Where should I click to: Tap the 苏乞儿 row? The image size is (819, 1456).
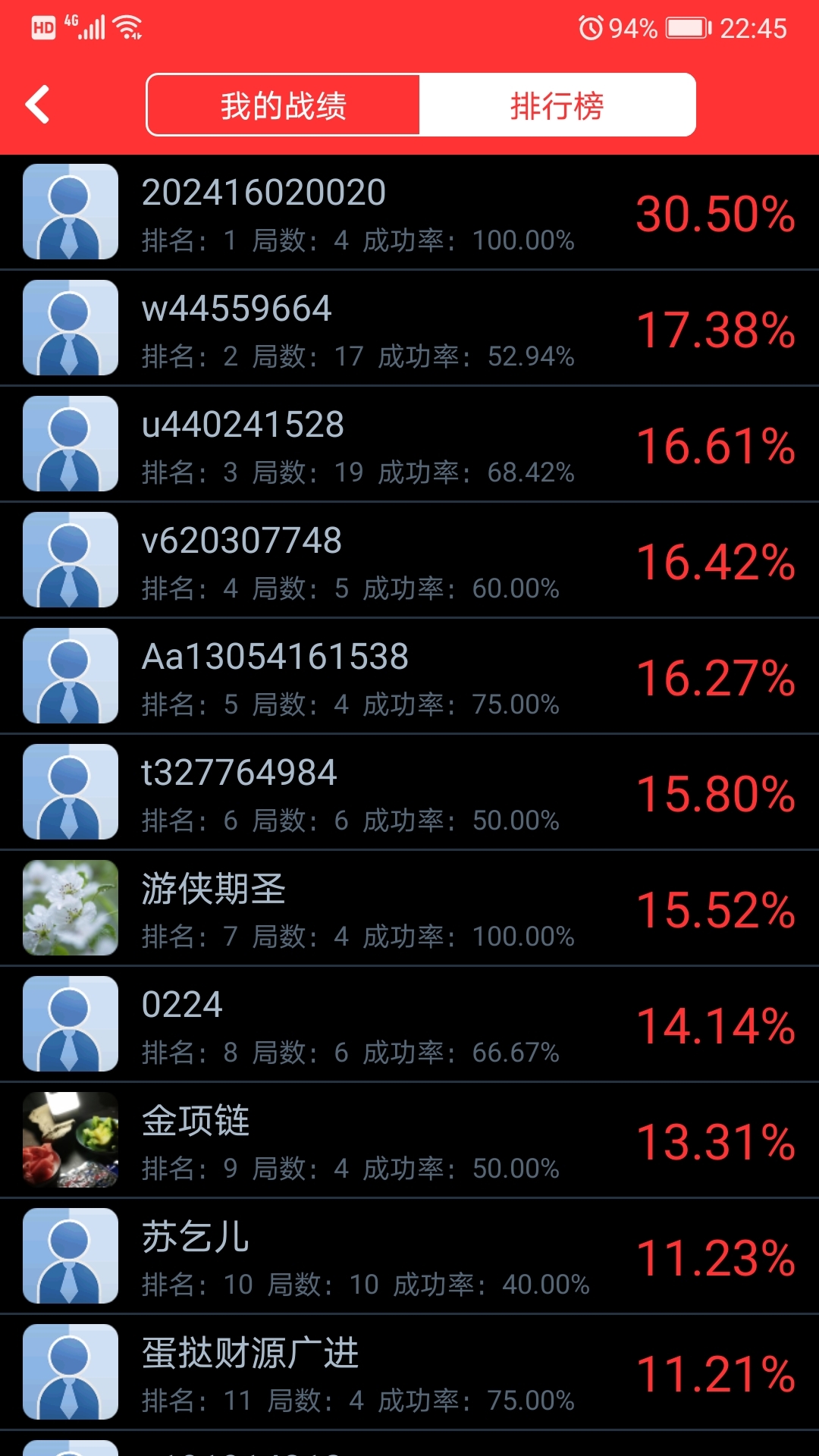coord(409,1257)
